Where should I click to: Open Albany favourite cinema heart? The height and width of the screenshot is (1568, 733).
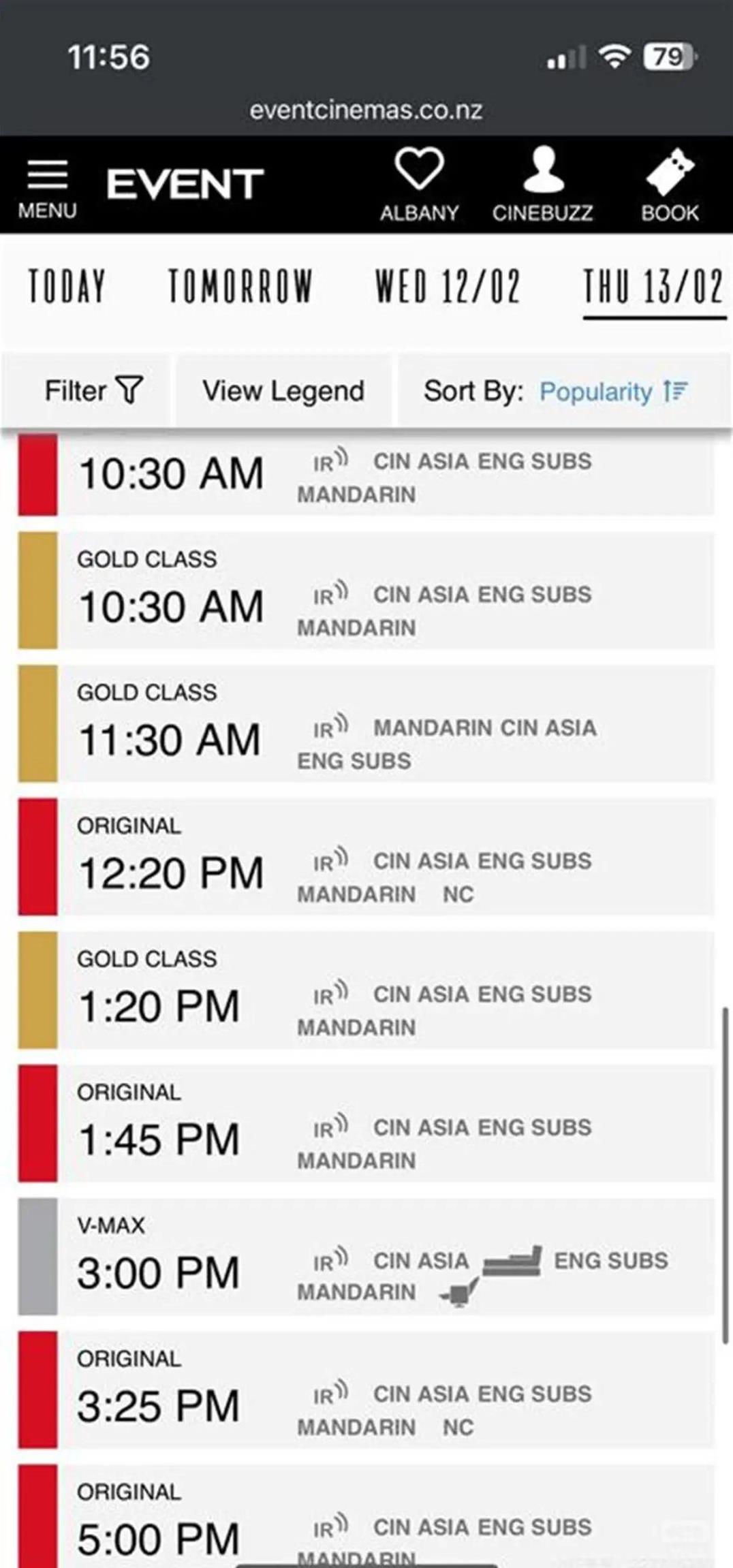(419, 185)
